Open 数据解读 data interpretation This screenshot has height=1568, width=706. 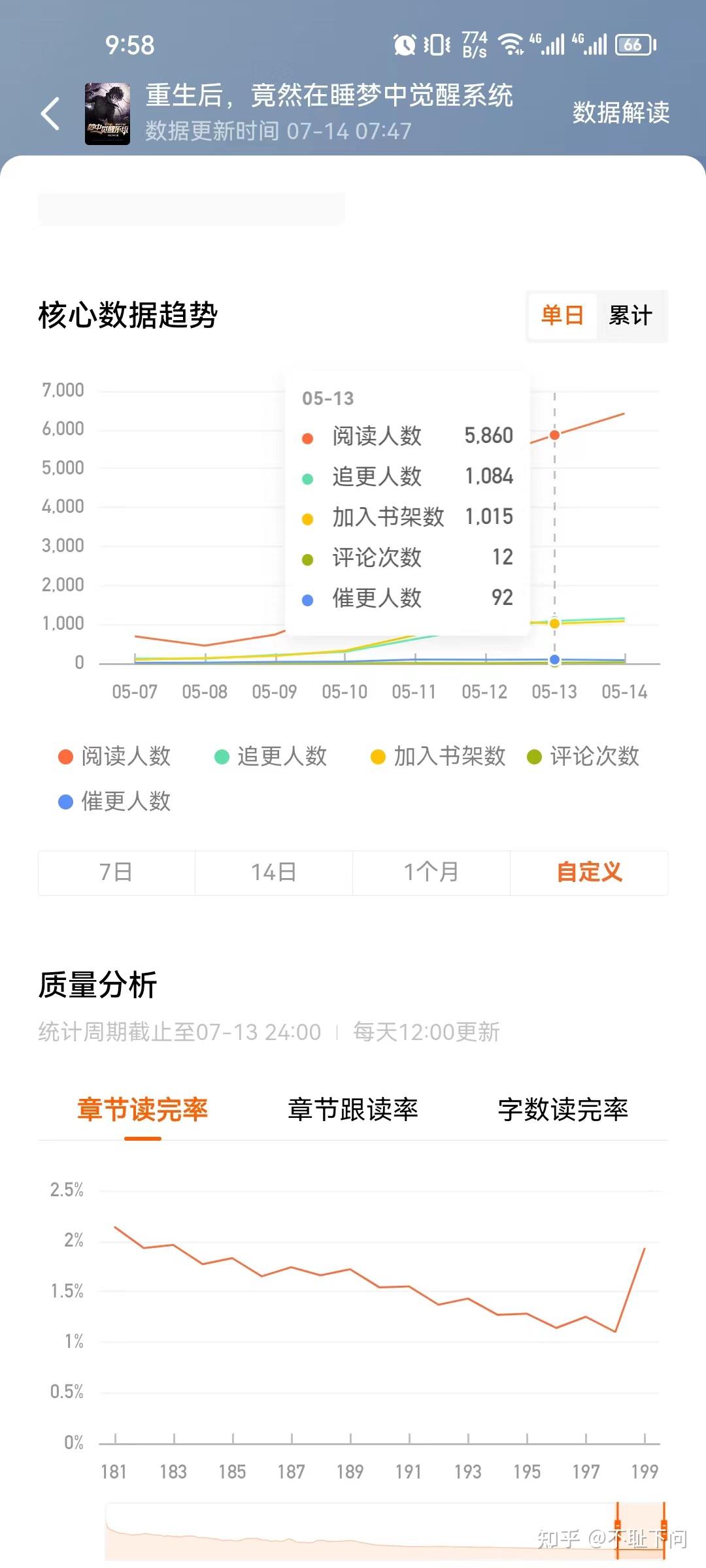point(620,112)
